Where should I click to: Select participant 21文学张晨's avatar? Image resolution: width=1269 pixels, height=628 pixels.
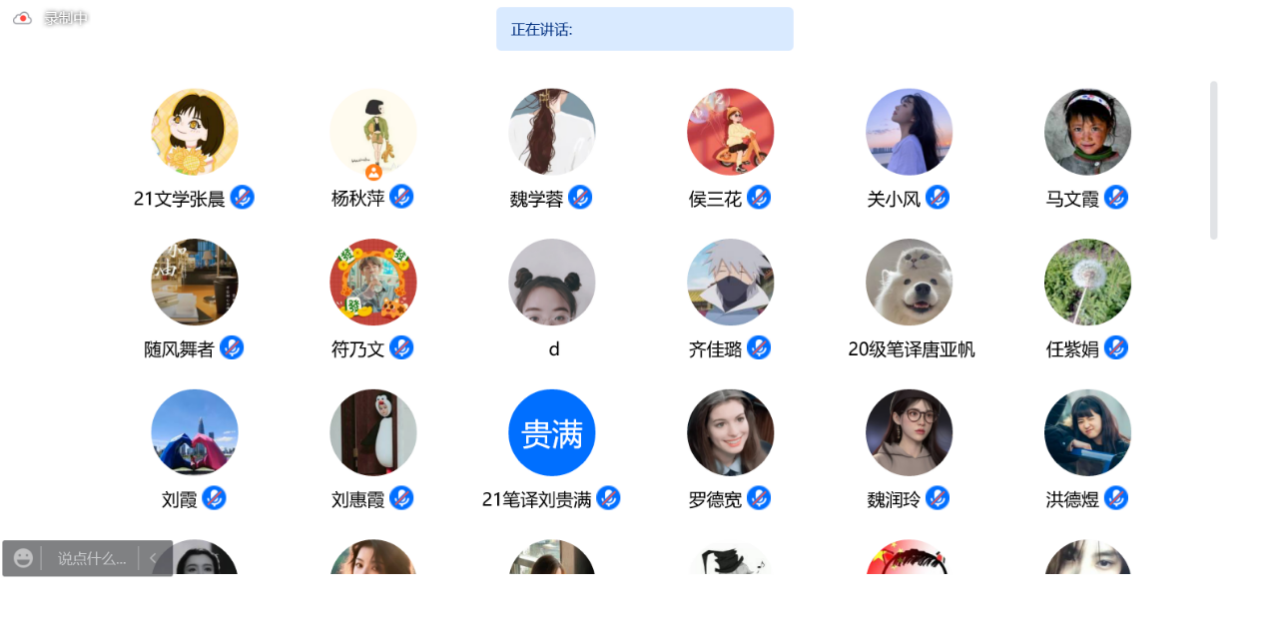click(x=194, y=132)
